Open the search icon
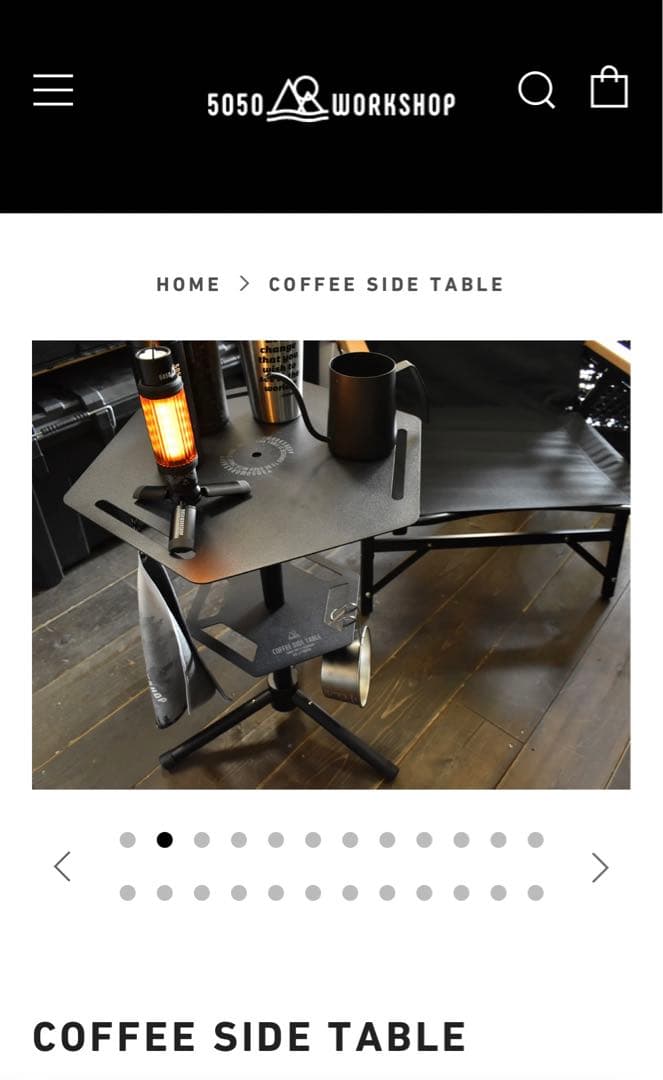 pos(537,90)
